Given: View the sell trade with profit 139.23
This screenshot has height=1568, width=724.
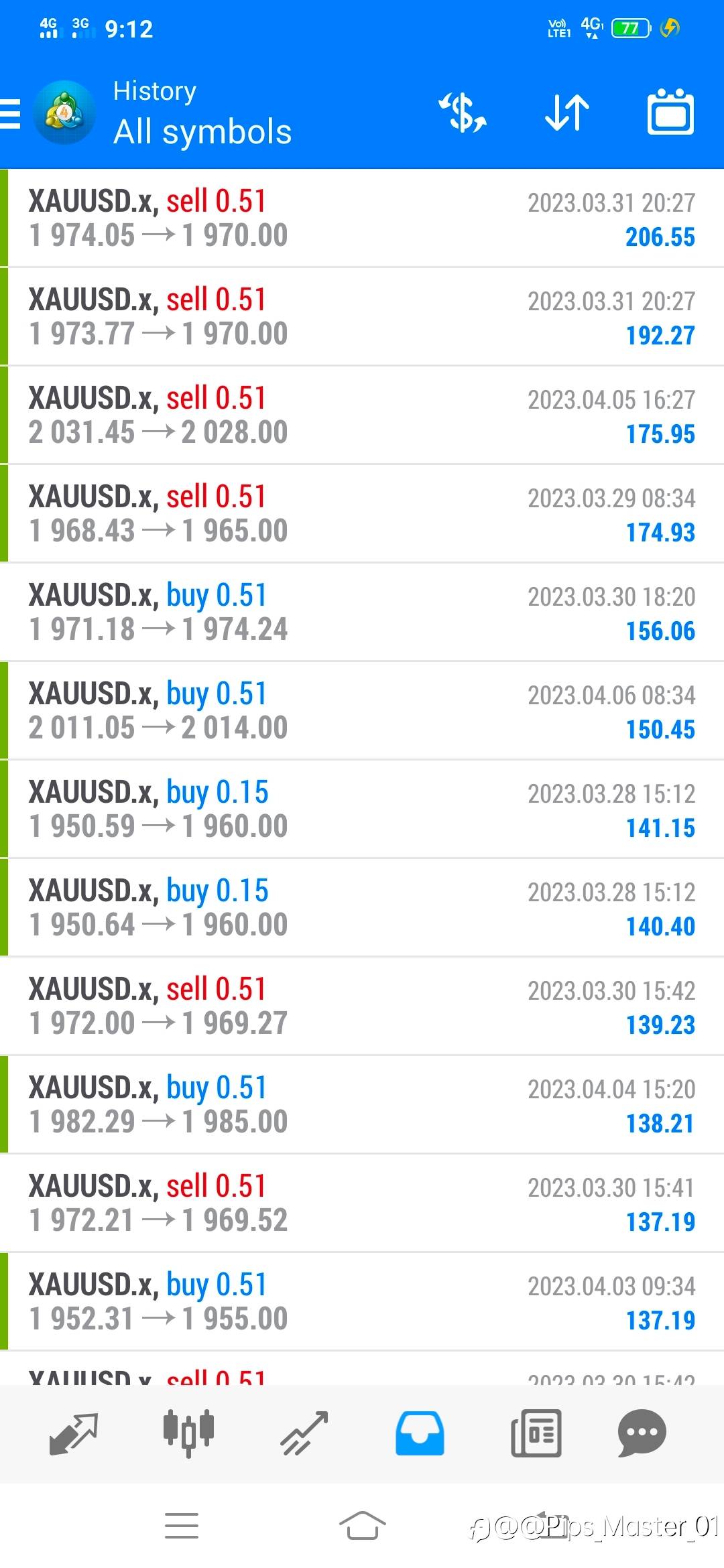Looking at the screenshot, I should [x=362, y=1006].
